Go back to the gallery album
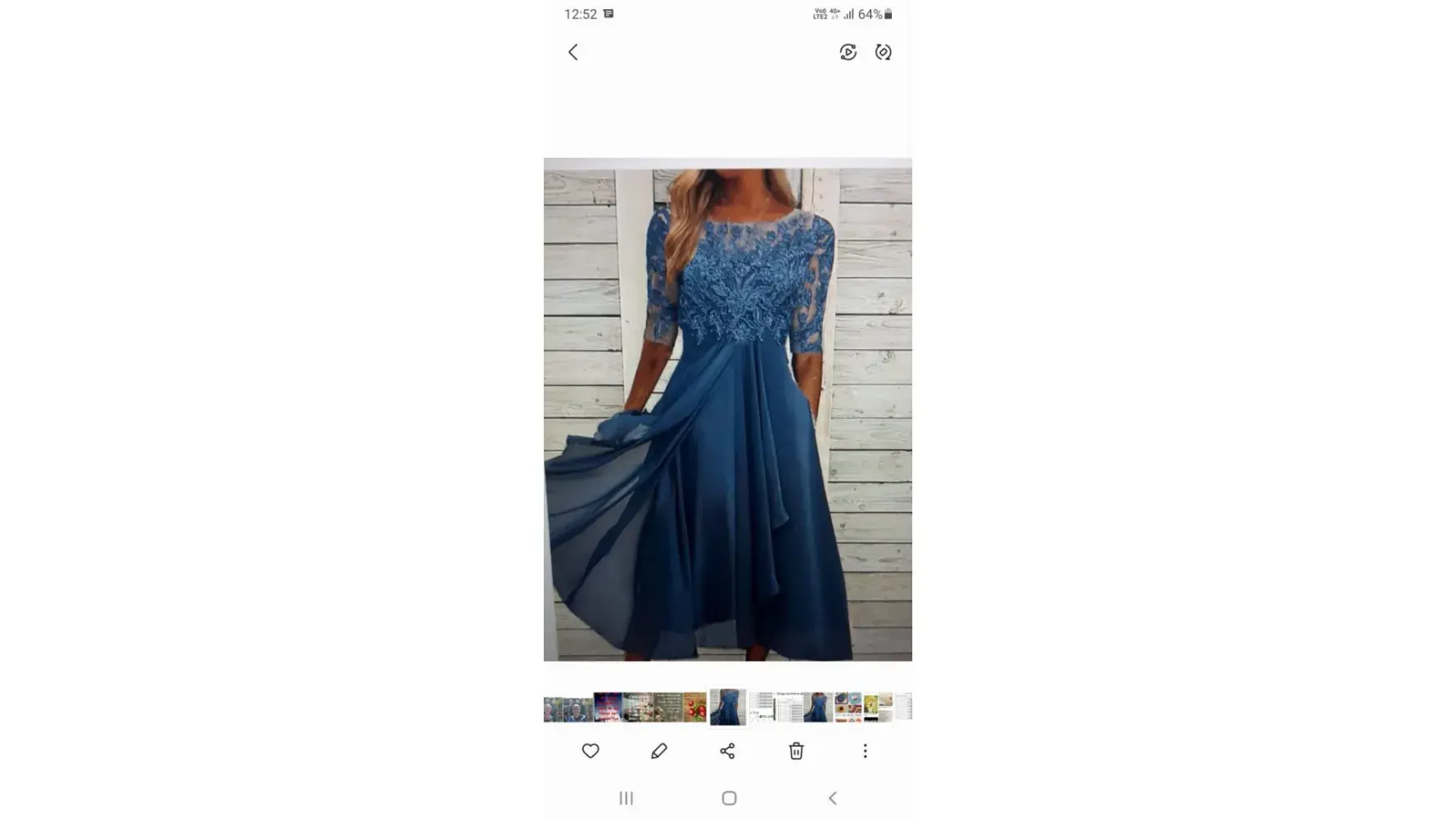The width and height of the screenshot is (1456, 819). pos(573,52)
